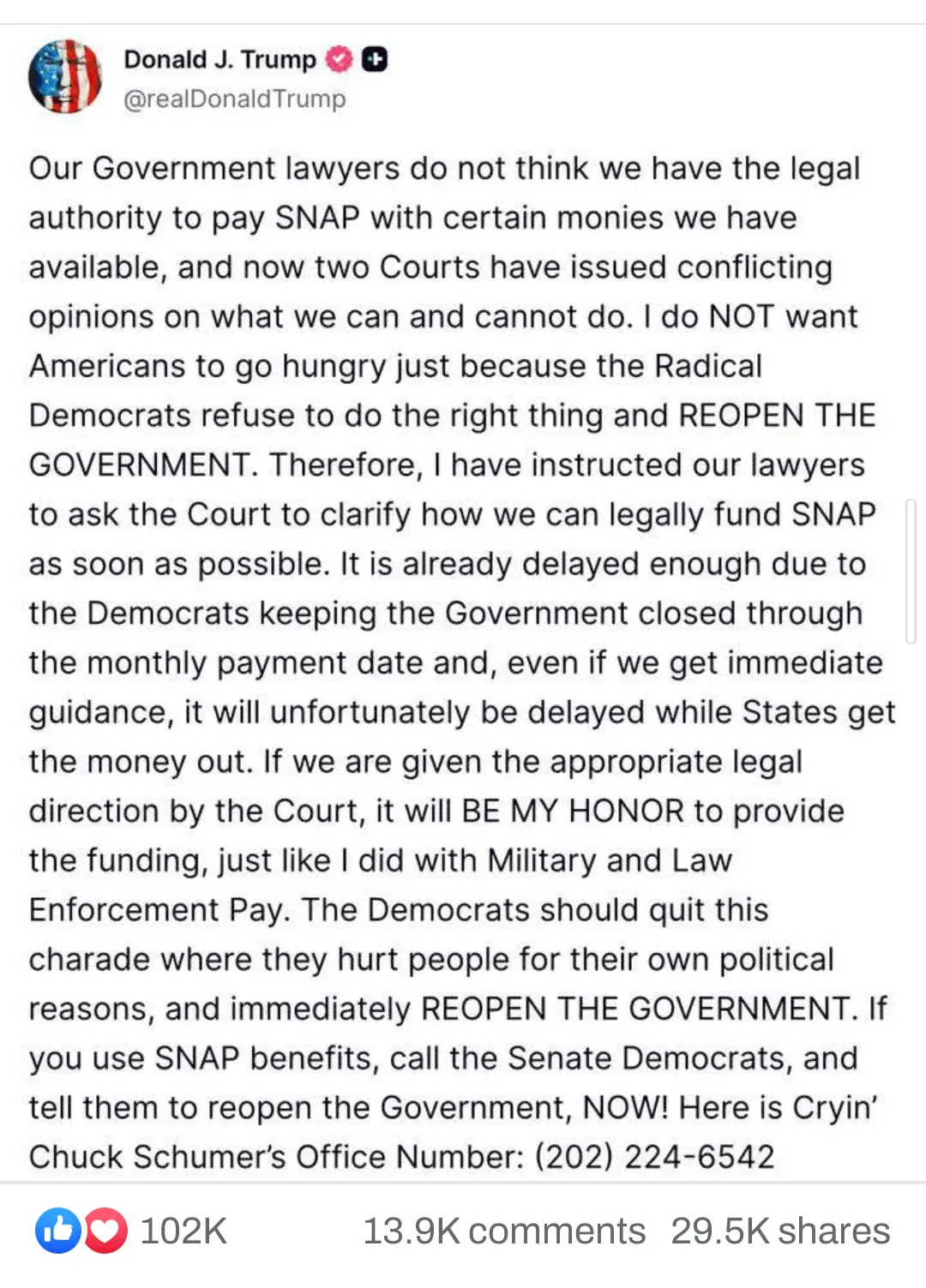This screenshot has width=926, height=1288.
Task: View the 102K reactions list
Action: pyautogui.click(x=182, y=1231)
